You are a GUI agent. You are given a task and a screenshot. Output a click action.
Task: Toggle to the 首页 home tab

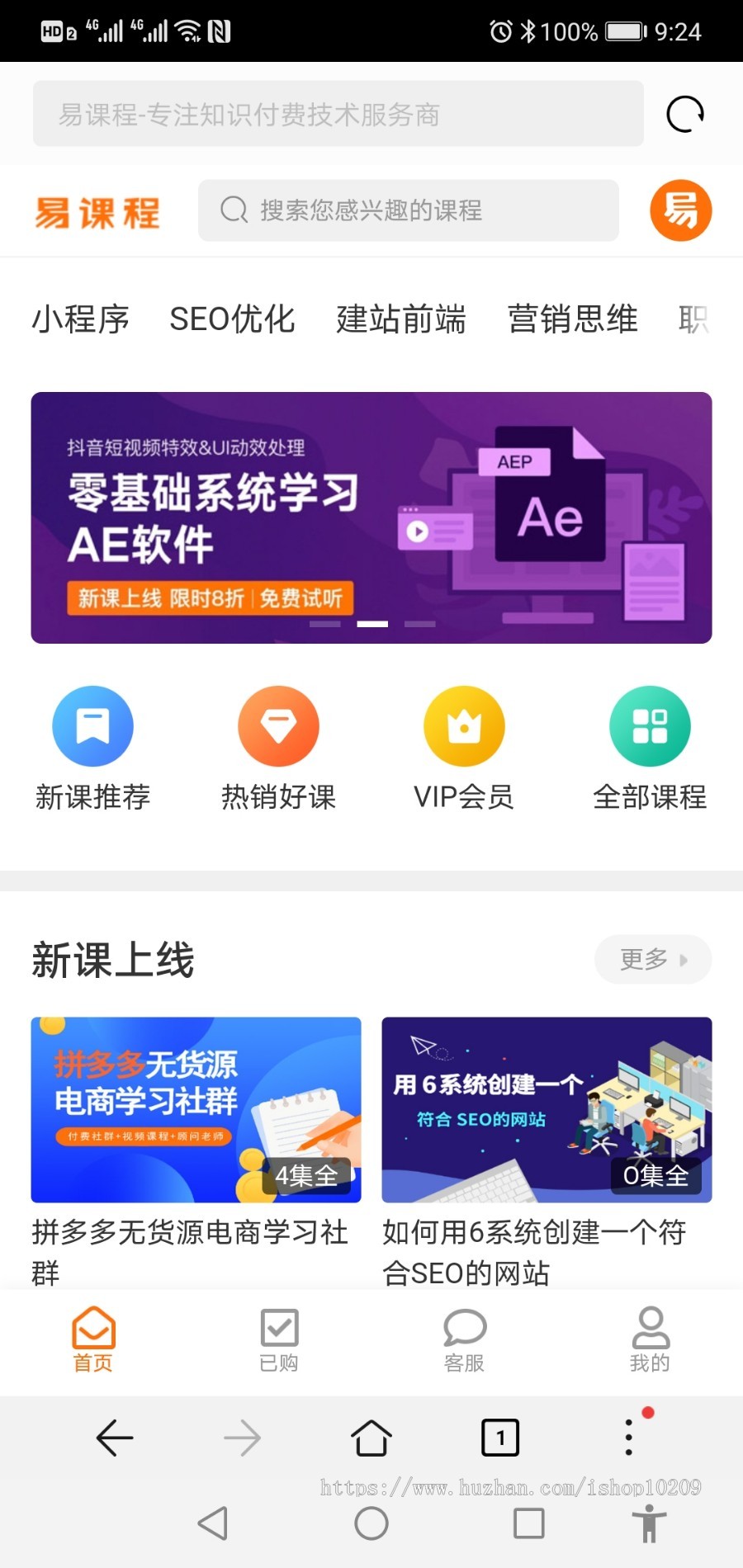pos(92,1337)
